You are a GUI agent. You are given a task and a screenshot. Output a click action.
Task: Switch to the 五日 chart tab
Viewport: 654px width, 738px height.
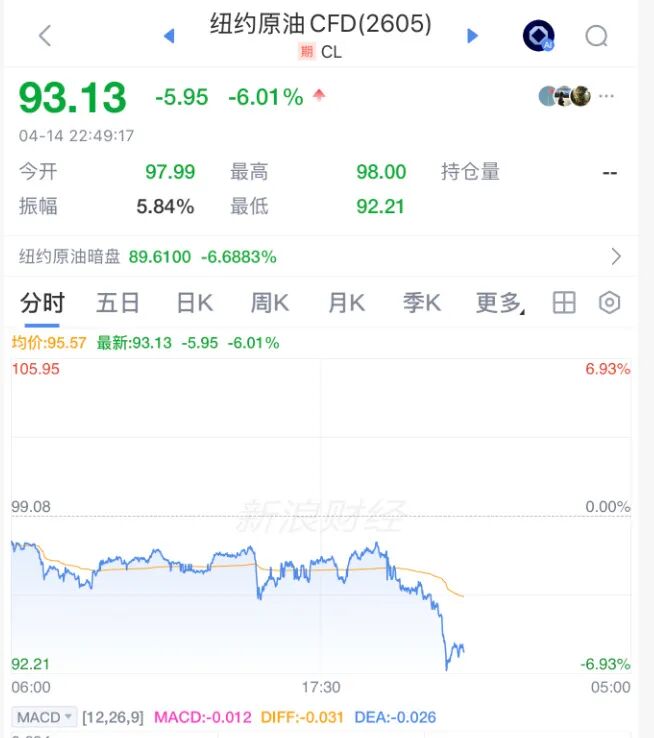[118, 303]
